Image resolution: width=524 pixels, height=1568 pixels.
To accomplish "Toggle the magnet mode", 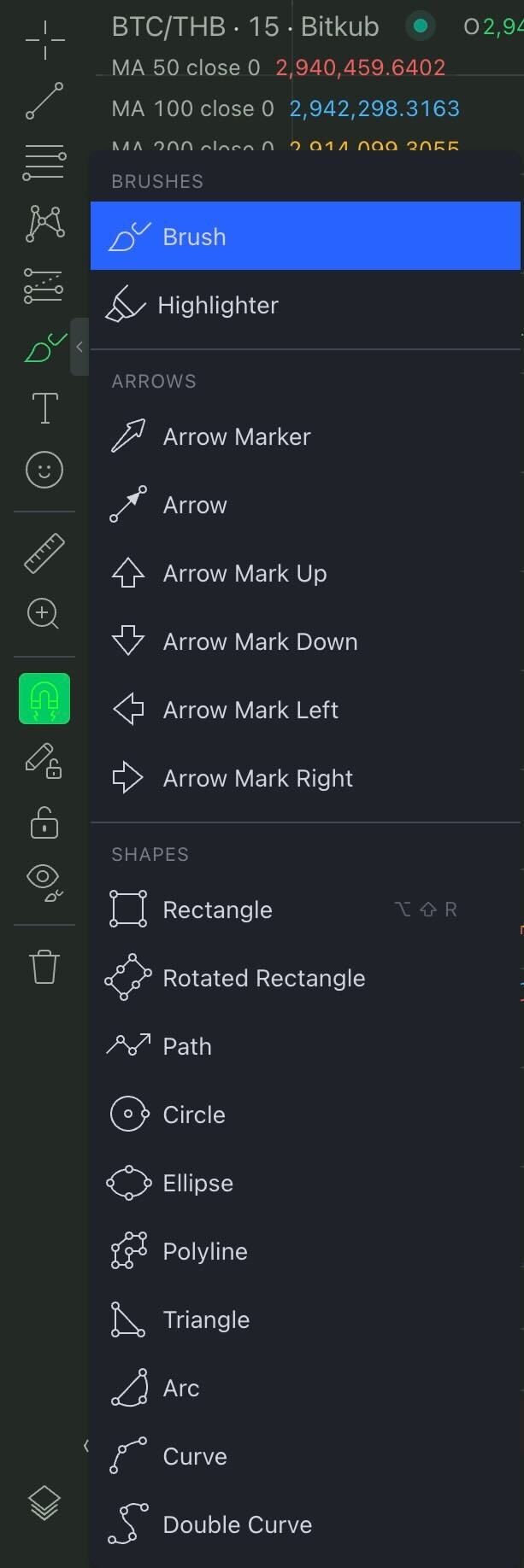I will 44,699.
